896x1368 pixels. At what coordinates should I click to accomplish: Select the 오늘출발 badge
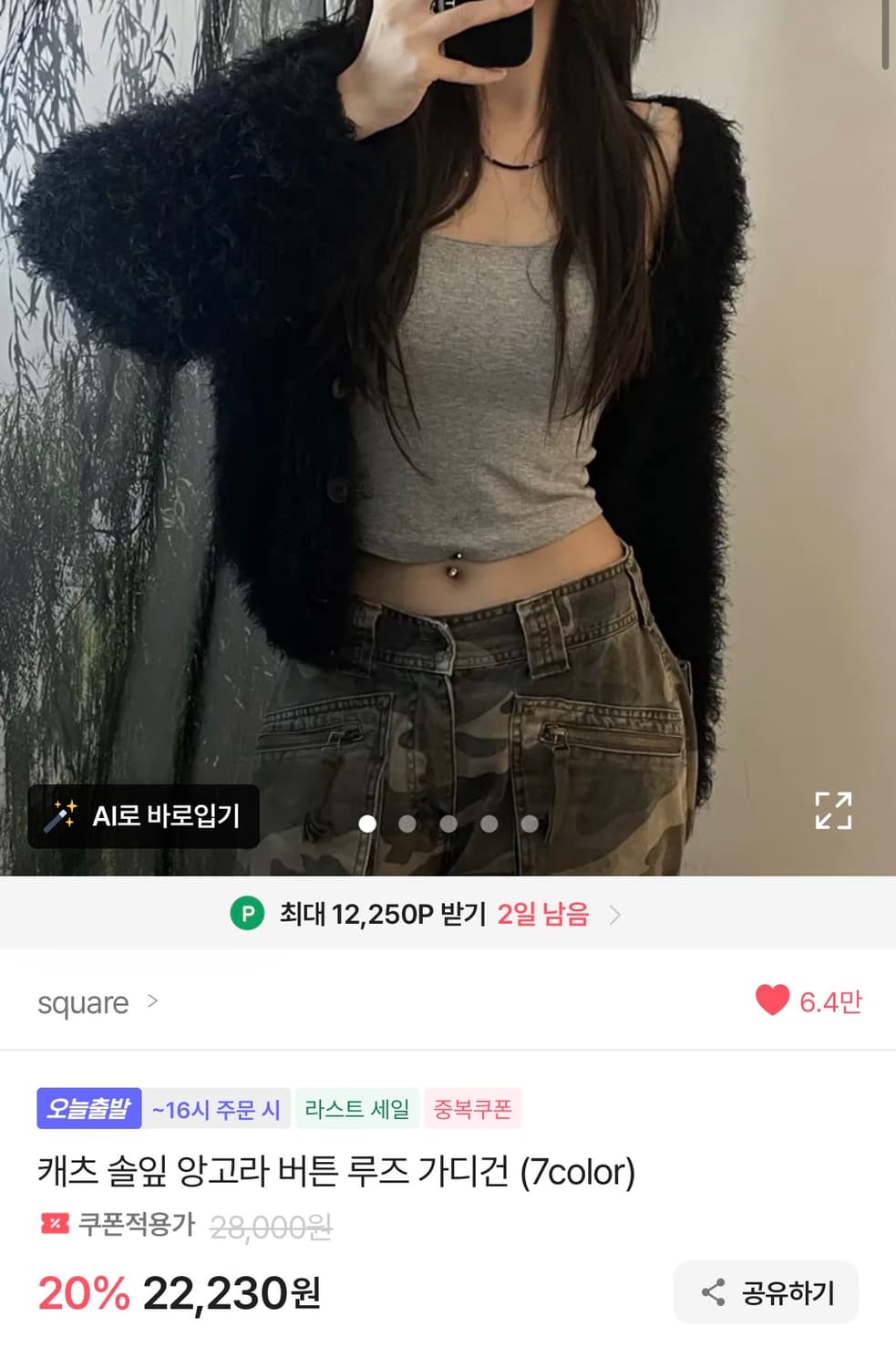(x=88, y=1109)
